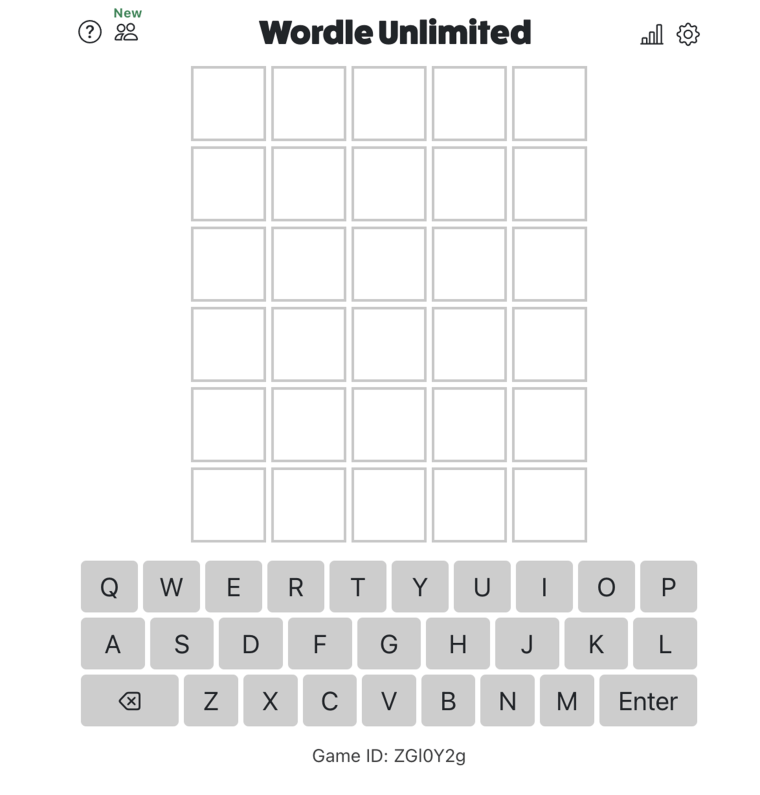This screenshot has height=795, width=760.
Task: Select the letter H key
Action: (x=457, y=644)
